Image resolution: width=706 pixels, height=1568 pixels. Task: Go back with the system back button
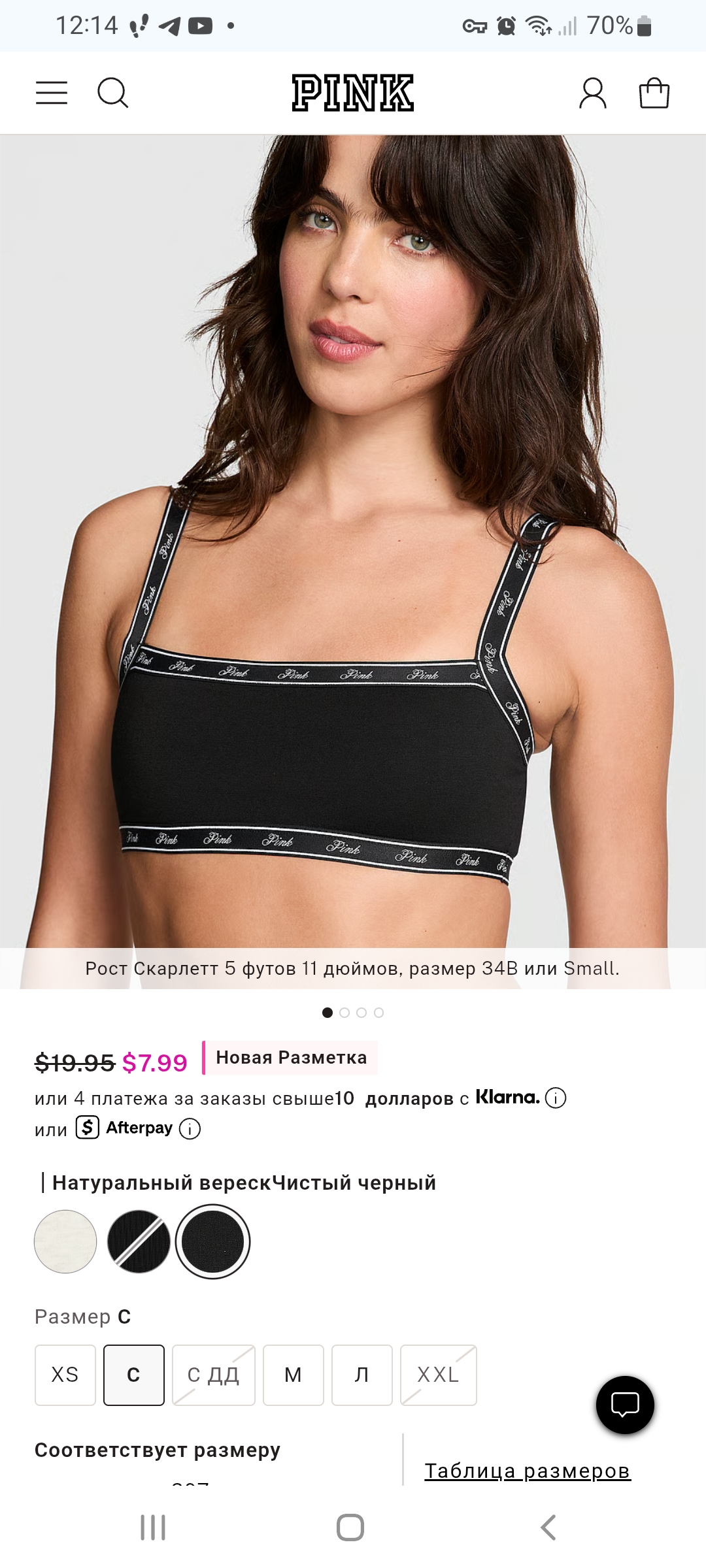click(548, 1527)
